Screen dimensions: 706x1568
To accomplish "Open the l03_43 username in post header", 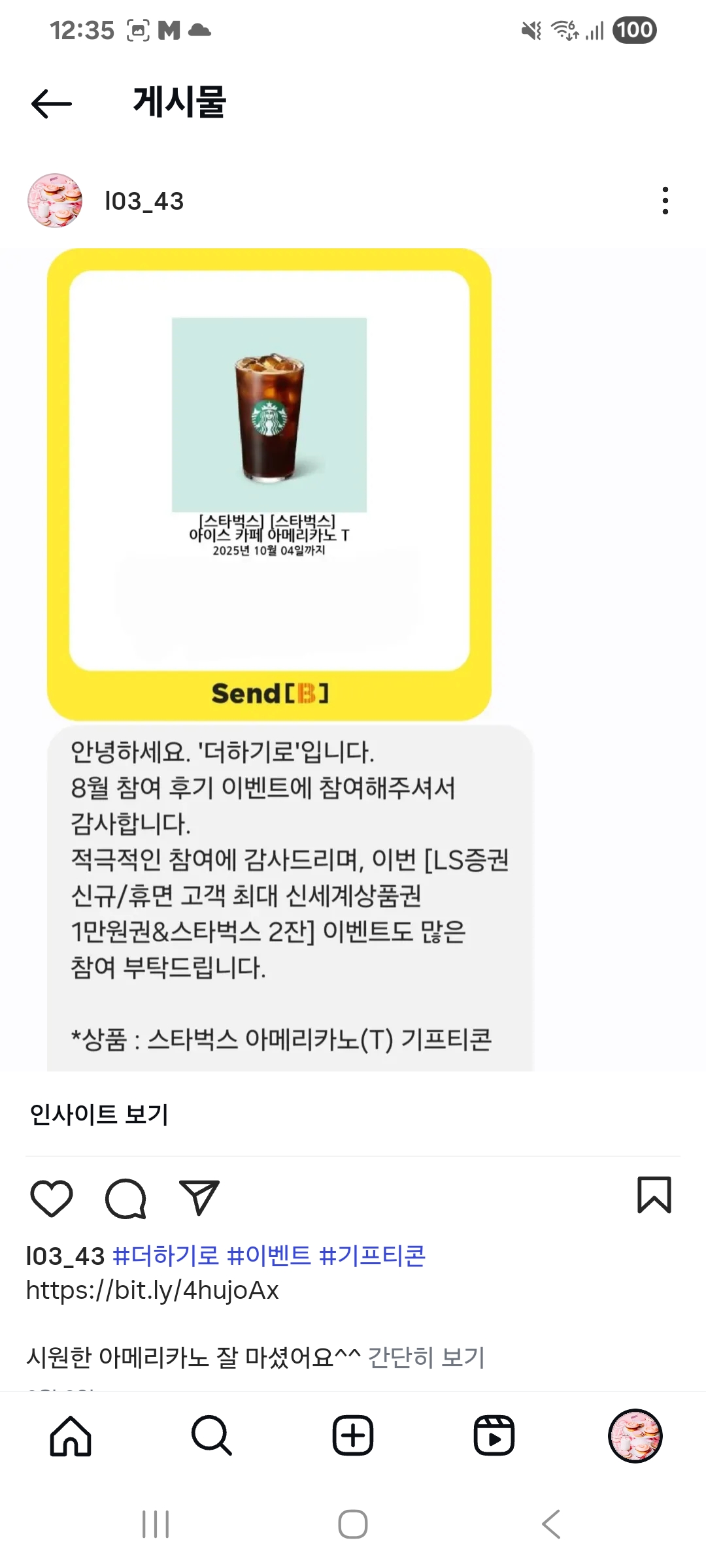I will (x=144, y=201).
